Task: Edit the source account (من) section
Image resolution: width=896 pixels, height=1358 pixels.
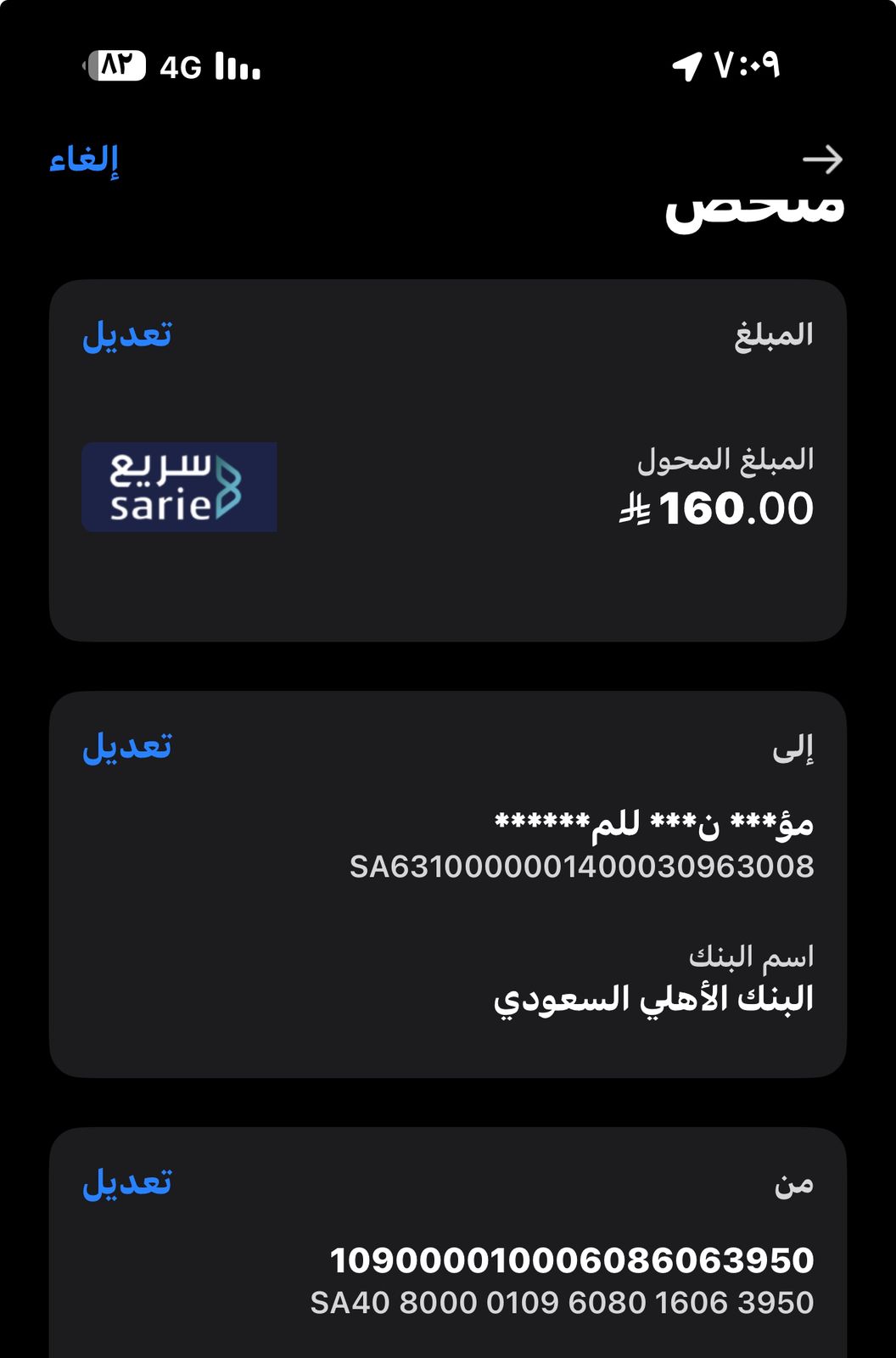Action: 127,1183
